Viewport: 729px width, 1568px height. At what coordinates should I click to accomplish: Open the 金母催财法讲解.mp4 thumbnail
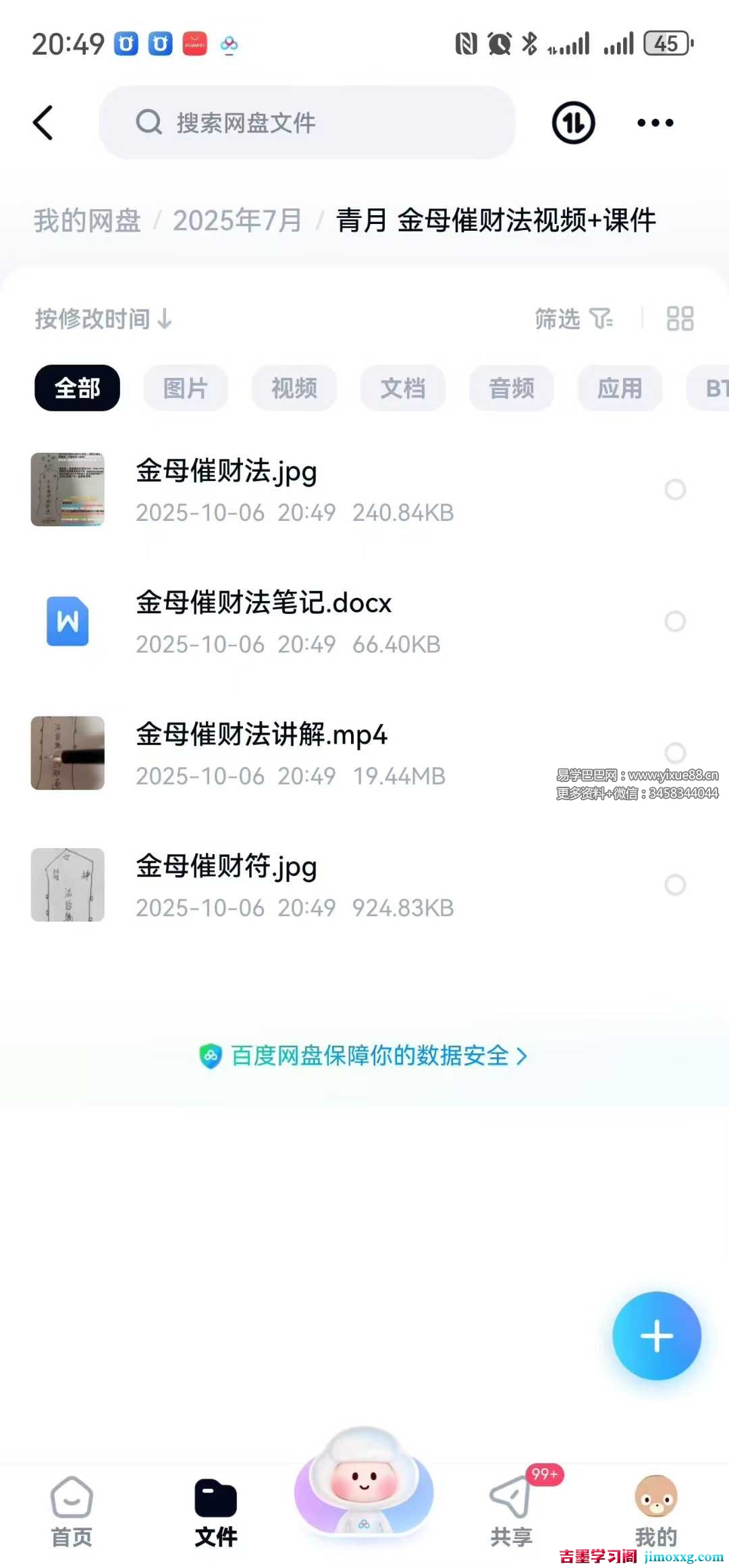click(x=67, y=753)
